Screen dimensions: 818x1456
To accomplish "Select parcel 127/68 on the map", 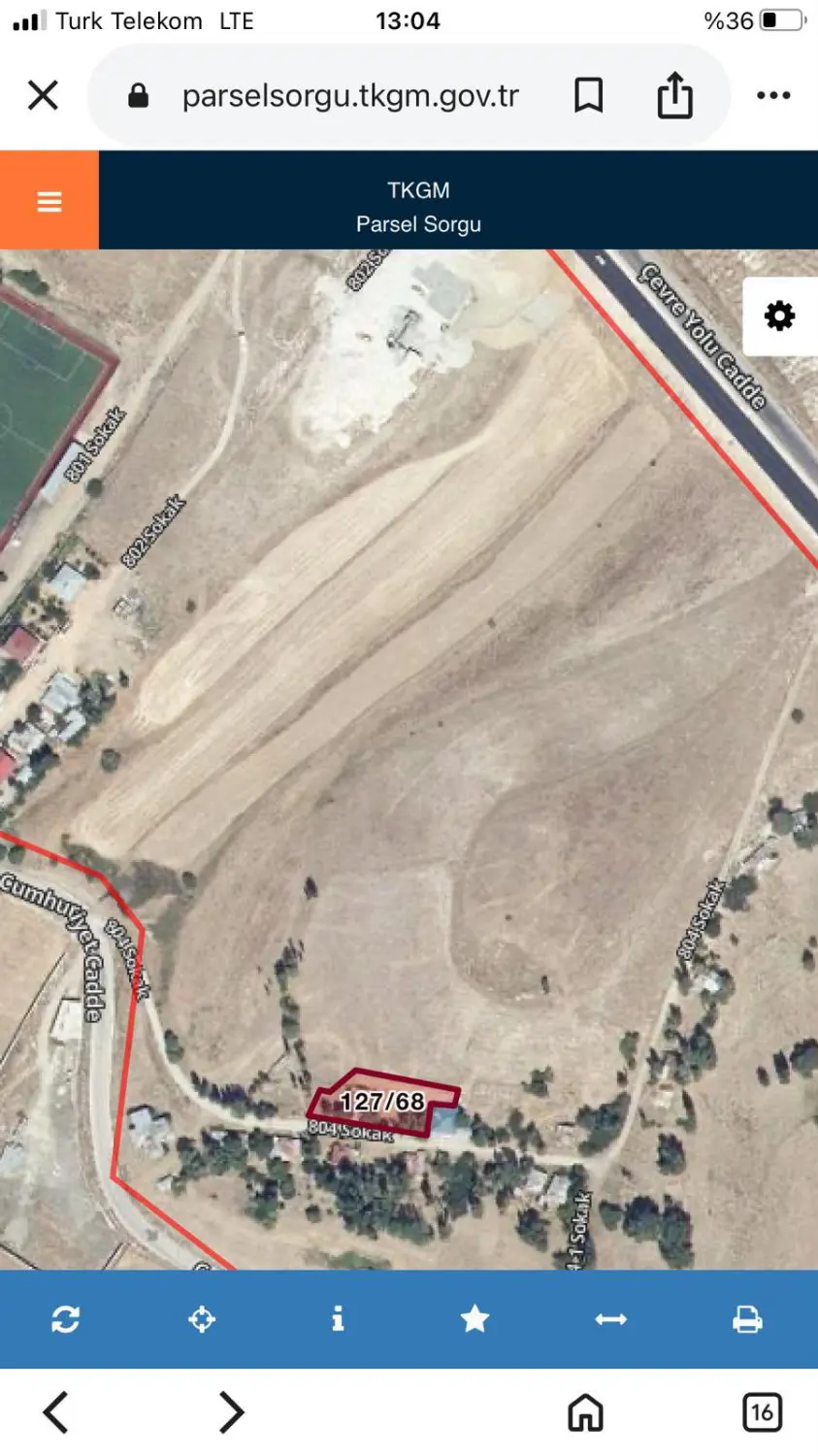I will 383,1102.
